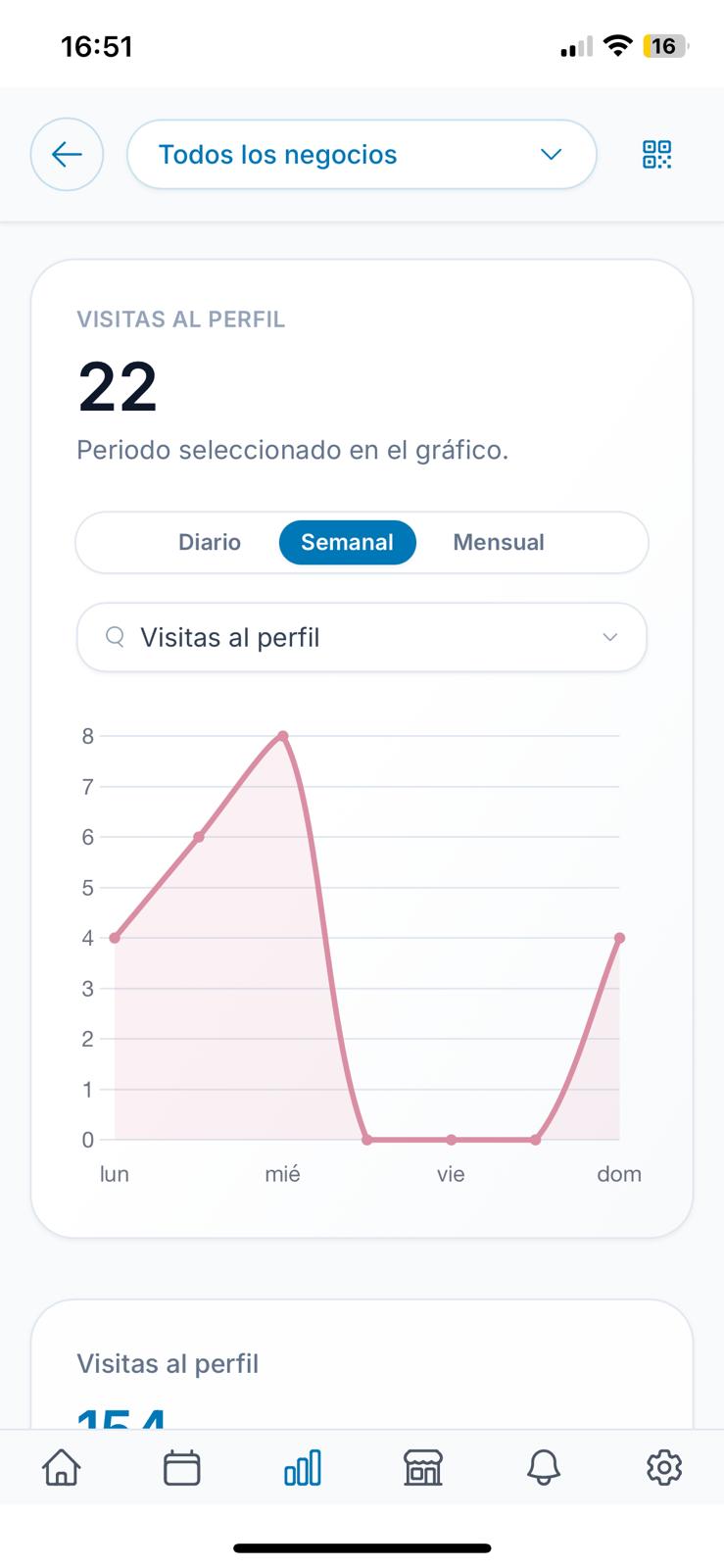Open the store/business section
Screen dimensions: 724x1568
click(x=422, y=1467)
